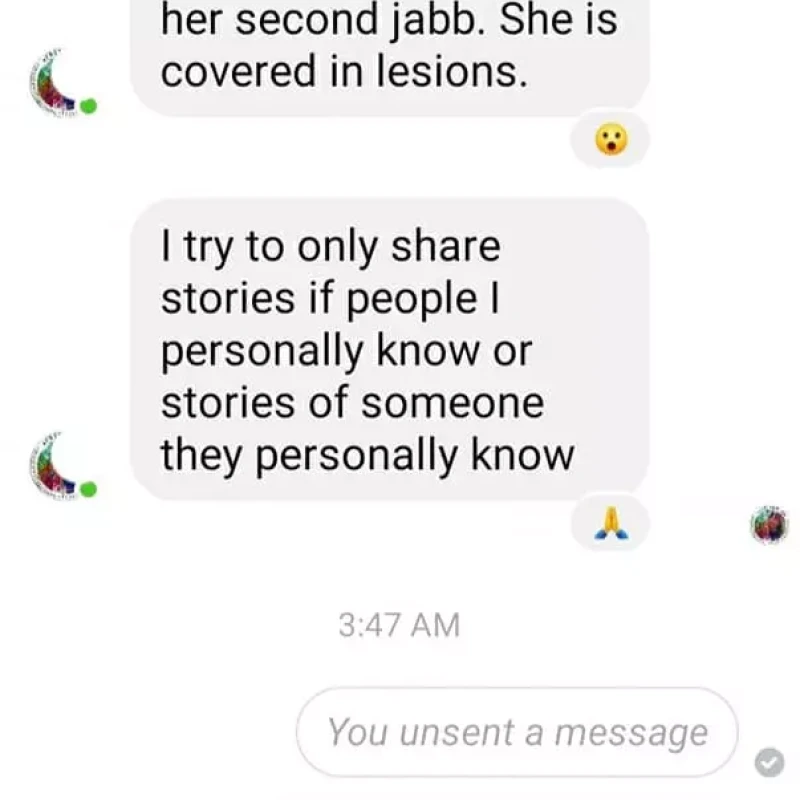Tap the 'I try to only share' message bubble
Screen dimensions: 800x800
(390, 350)
